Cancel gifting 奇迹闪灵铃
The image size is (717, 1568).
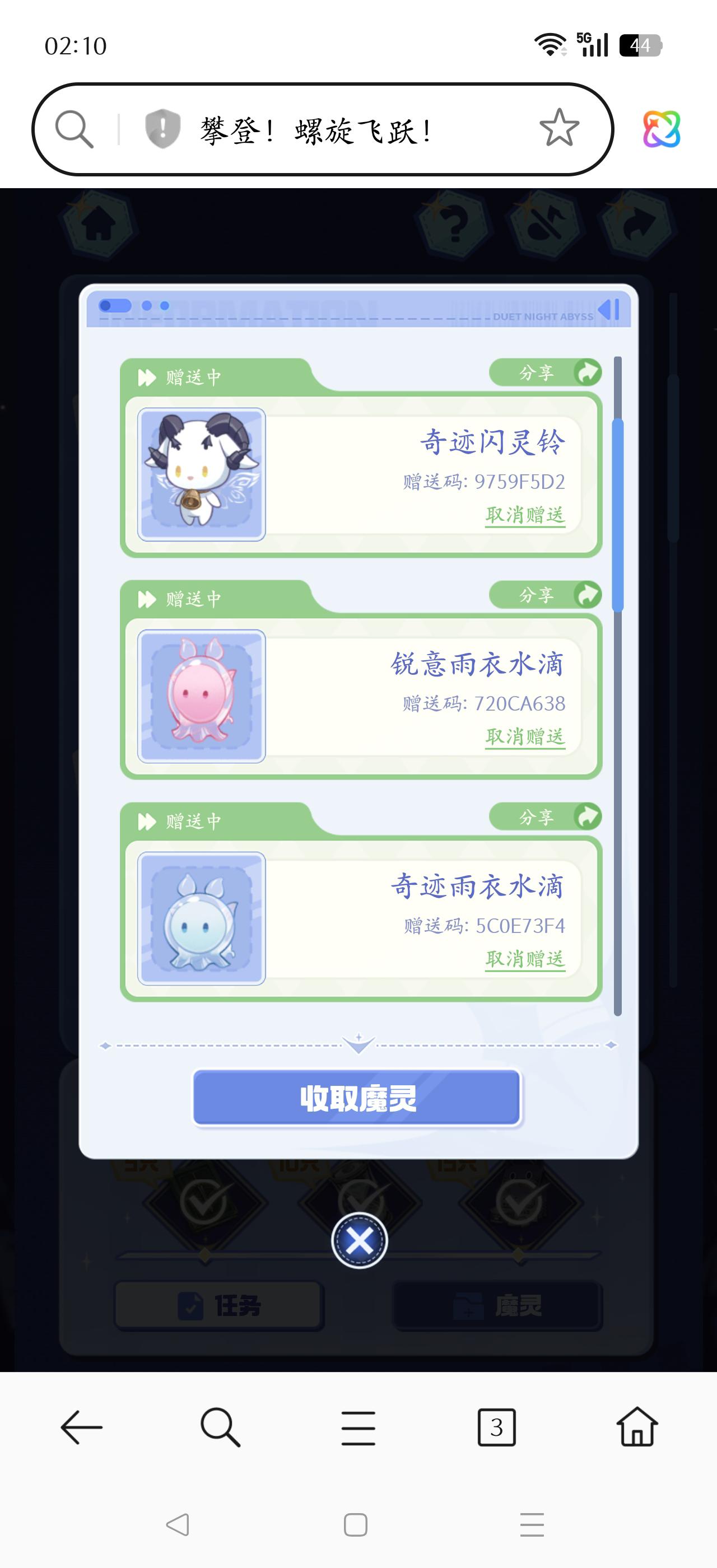pyautogui.click(x=525, y=515)
